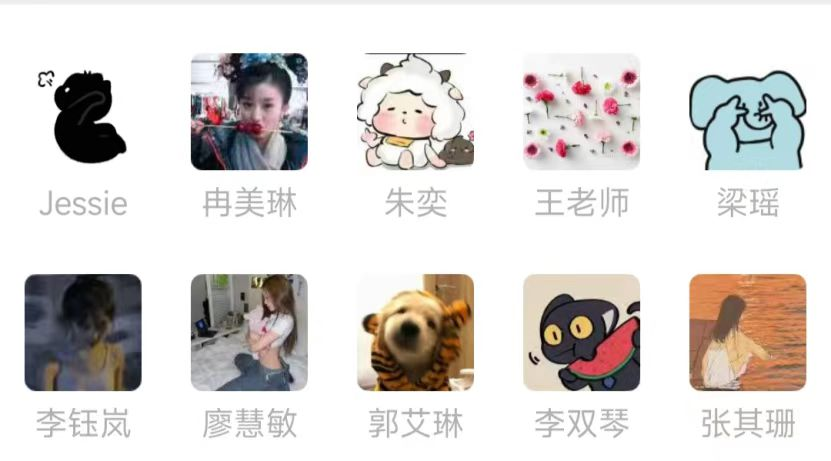The image size is (831, 461).
Task: Open 朱奕's profile
Action: coord(415,112)
